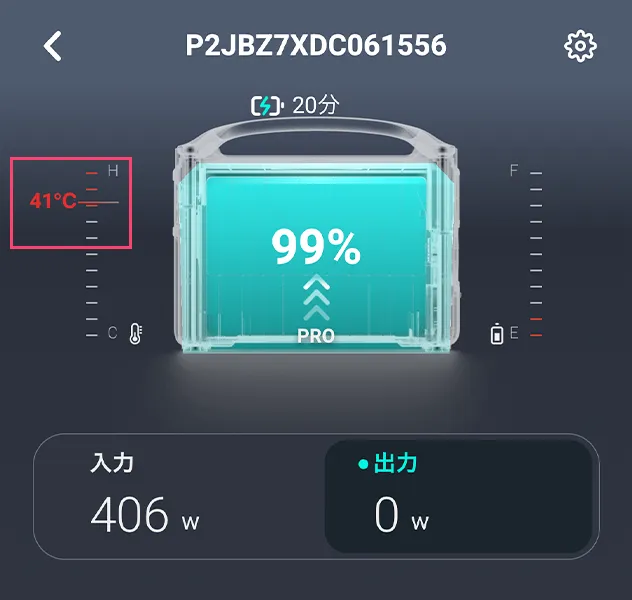Switch to the 入力 panel
Viewport: 632px width, 600px height.
click(x=180, y=497)
